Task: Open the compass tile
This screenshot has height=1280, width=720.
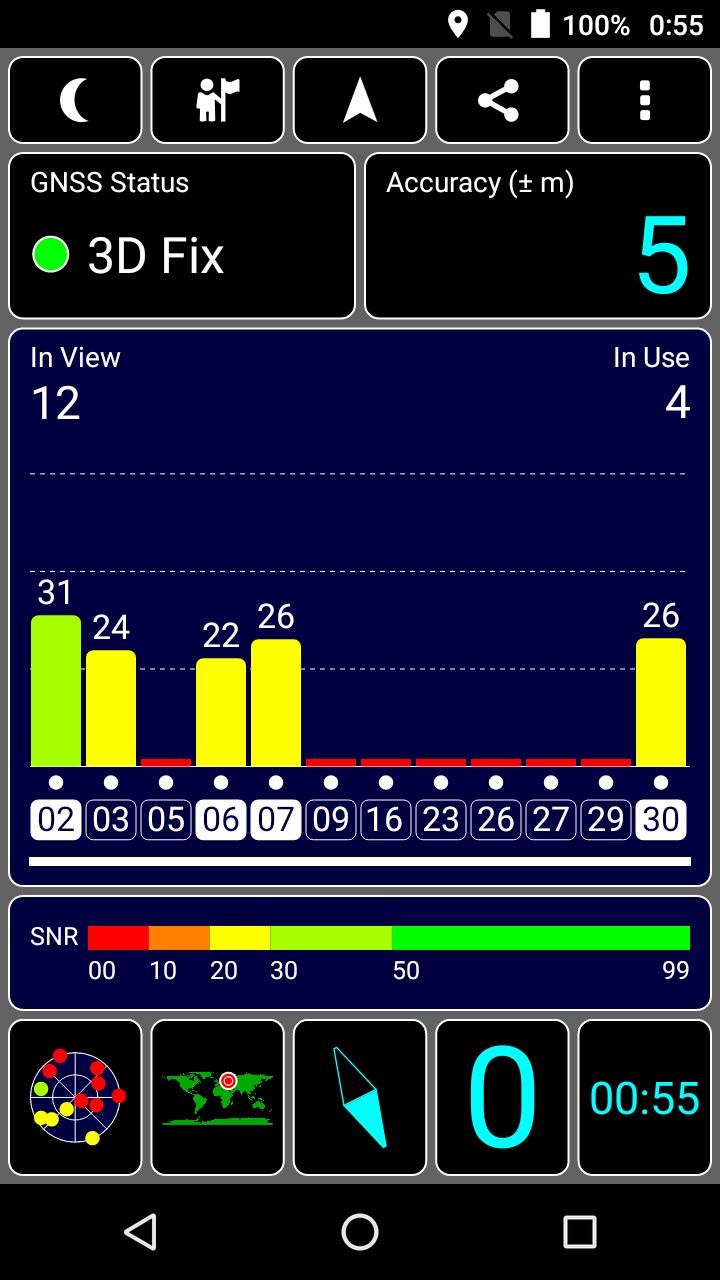Action: [x=360, y=1097]
